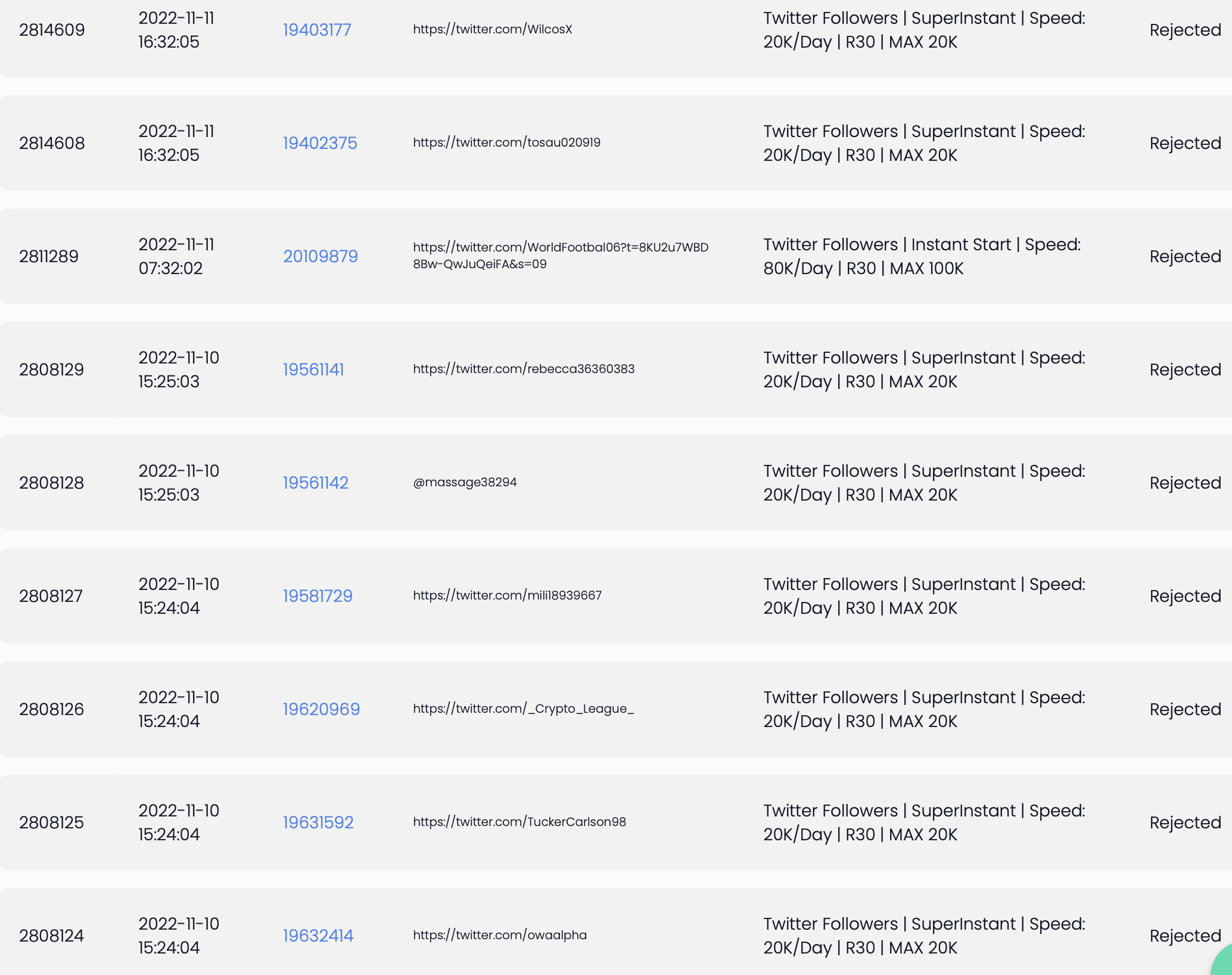Open order link 20109879
This screenshot has width=1232, height=975.
(321, 256)
